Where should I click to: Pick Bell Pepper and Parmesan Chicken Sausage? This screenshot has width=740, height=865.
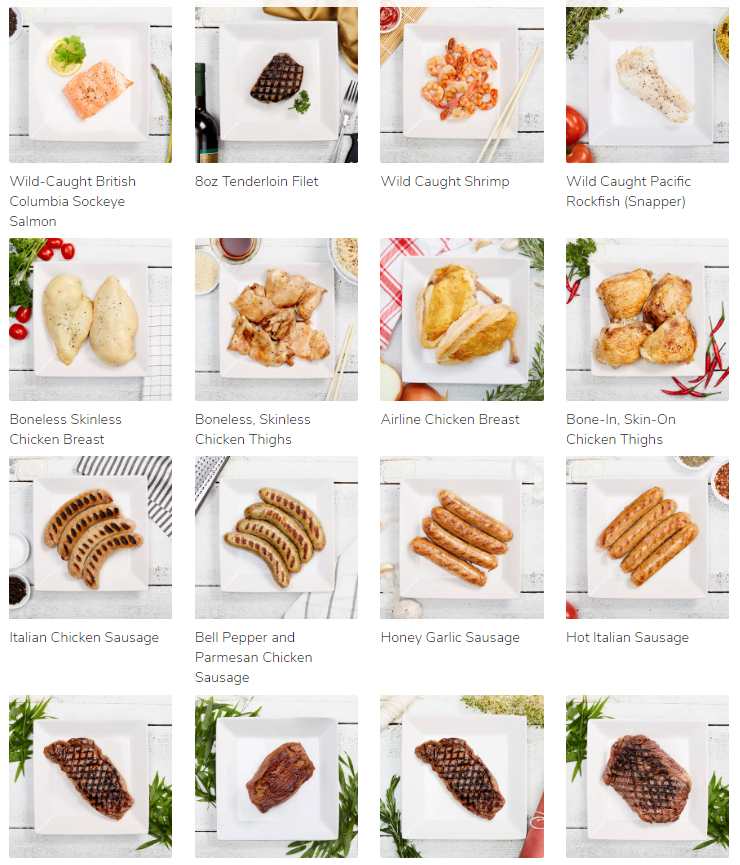point(276,538)
